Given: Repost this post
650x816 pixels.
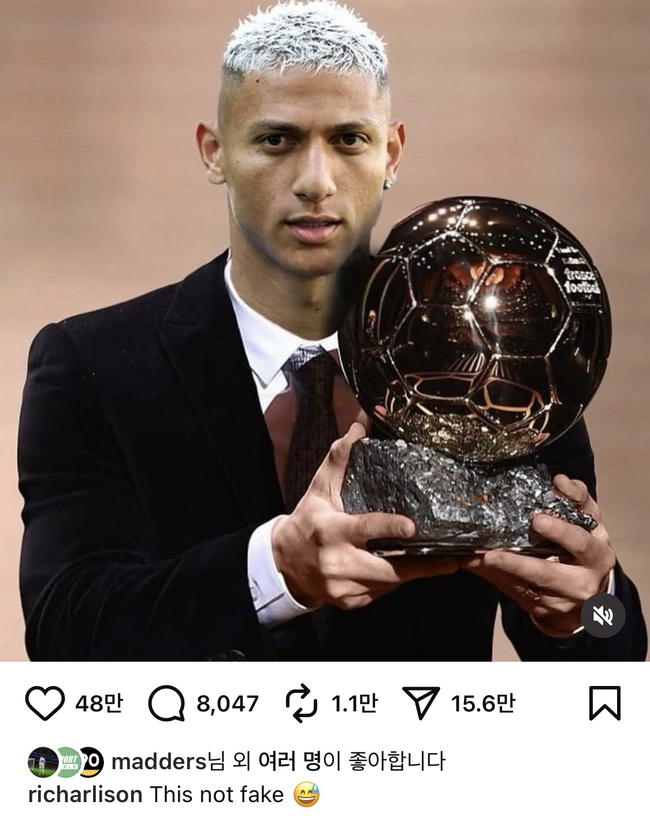Looking at the screenshot, I should click(x=301, y=704).
